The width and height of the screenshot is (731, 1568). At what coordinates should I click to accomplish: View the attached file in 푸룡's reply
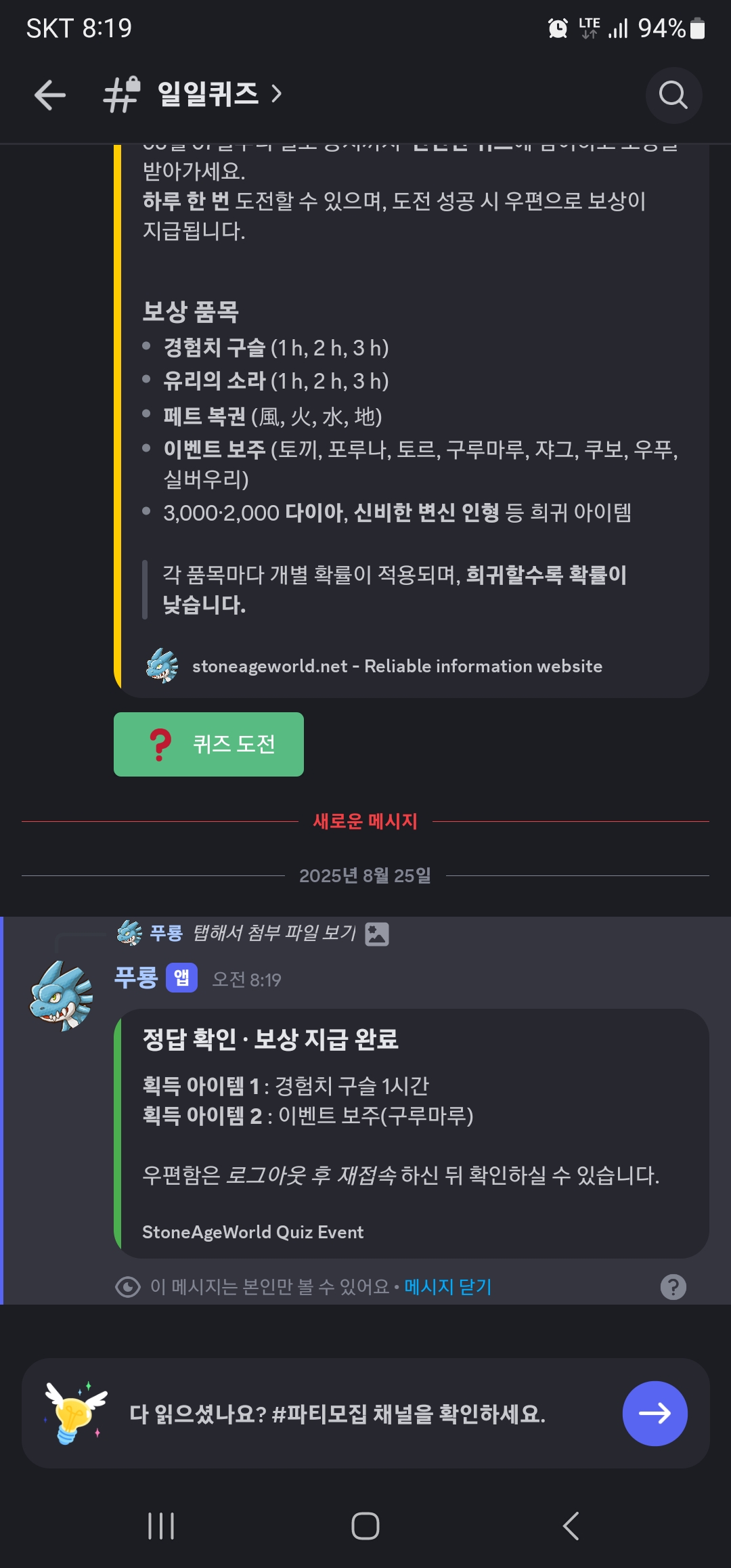click(273, 933)
